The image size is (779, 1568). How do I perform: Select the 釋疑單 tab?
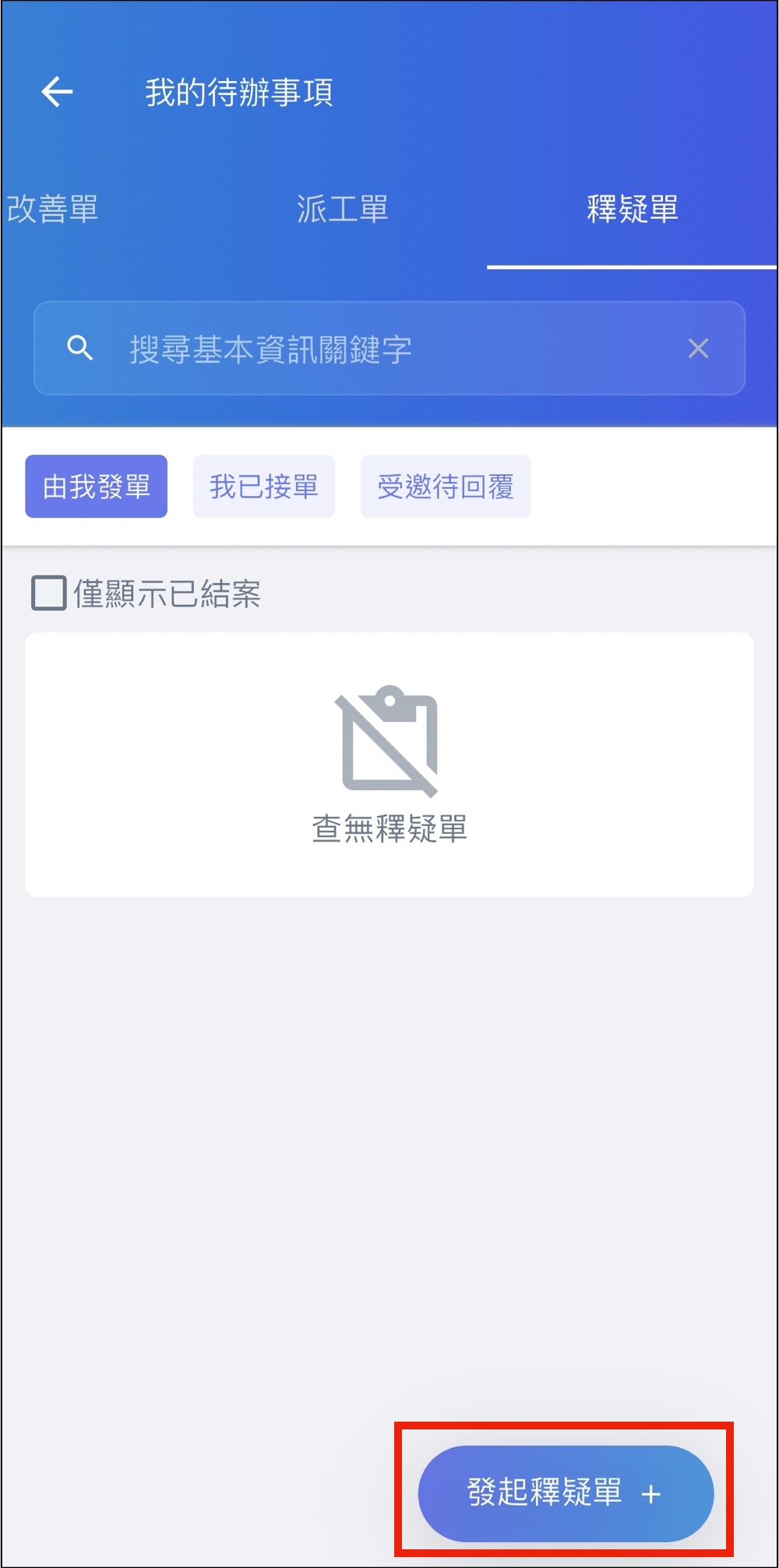click(632, 209)
